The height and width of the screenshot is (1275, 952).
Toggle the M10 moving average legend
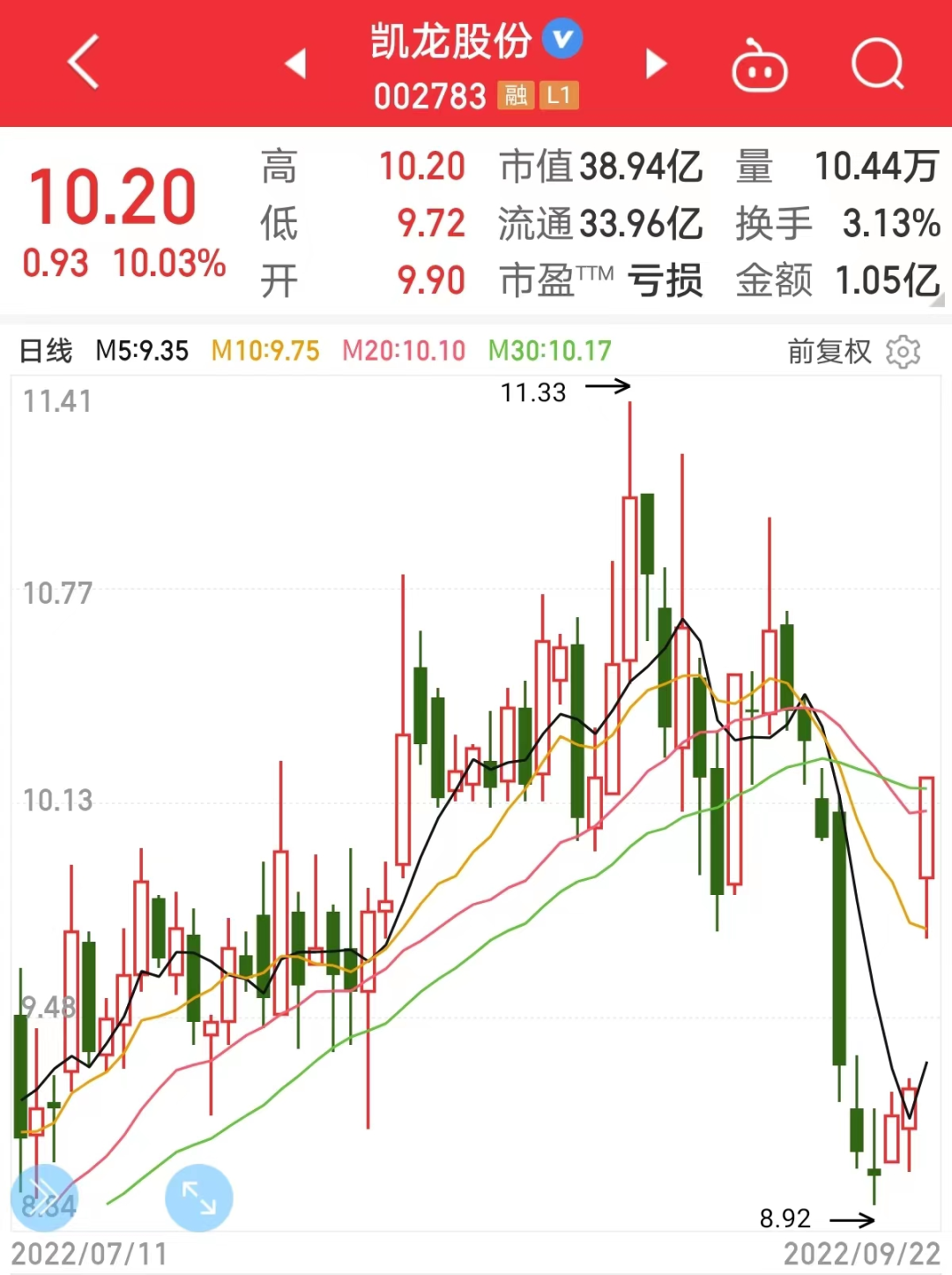264,351
